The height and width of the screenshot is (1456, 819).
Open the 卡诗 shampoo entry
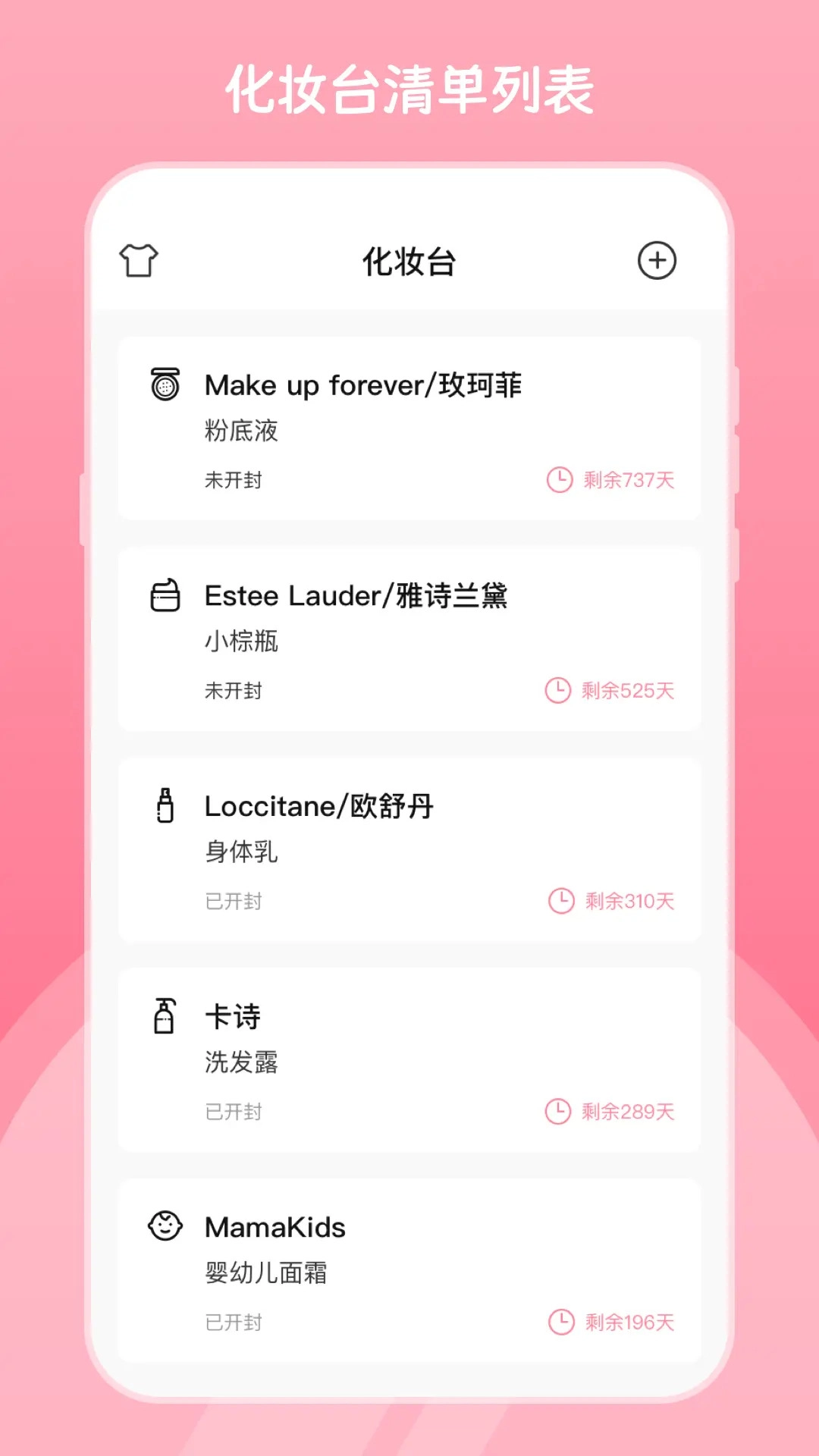pyautogui.click(x=409, y=1059)
